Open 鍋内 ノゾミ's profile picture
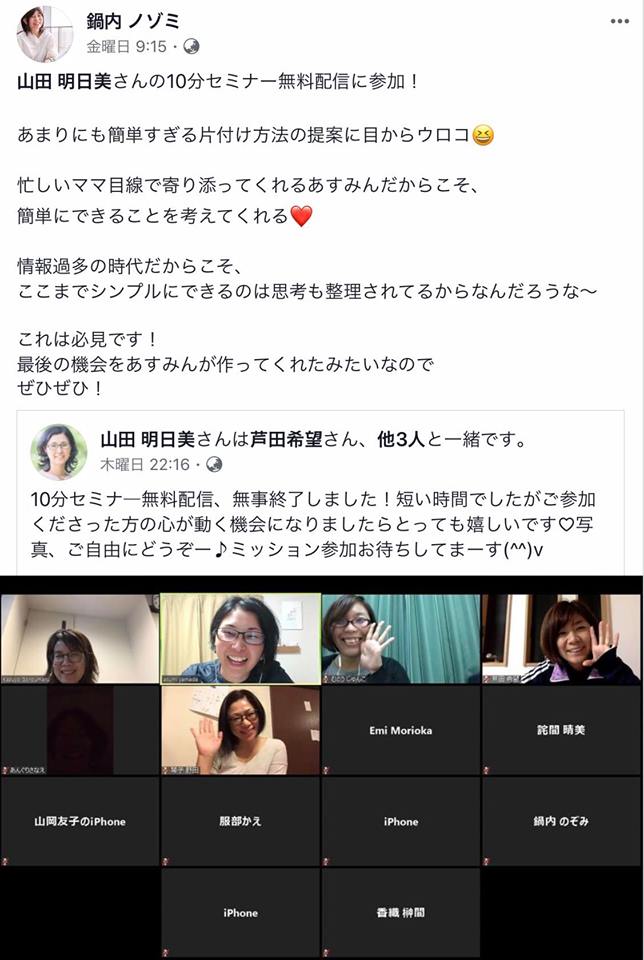This screenshot has width=644, height=960. click(45, 34)
